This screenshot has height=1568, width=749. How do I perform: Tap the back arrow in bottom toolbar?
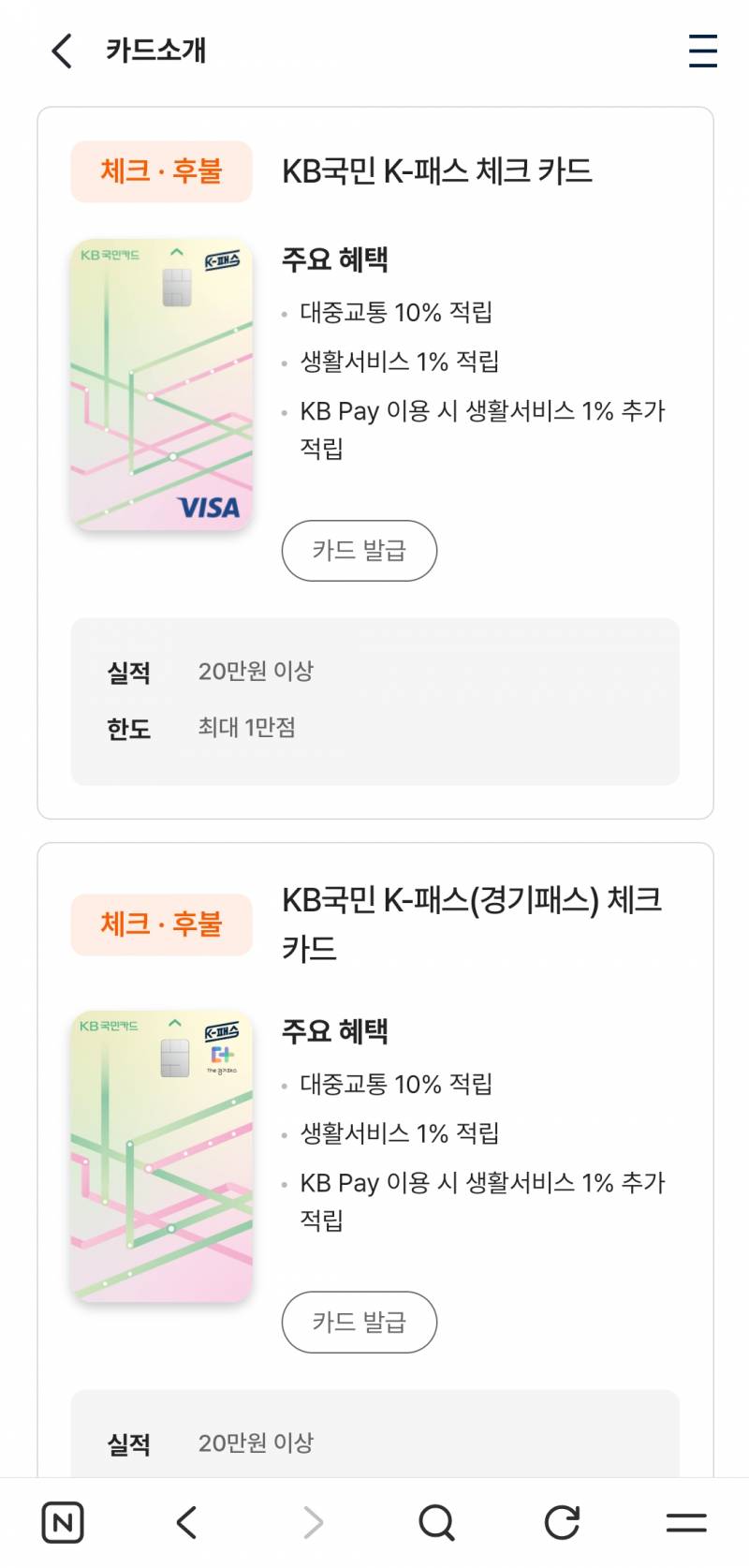click(186, 1522)
